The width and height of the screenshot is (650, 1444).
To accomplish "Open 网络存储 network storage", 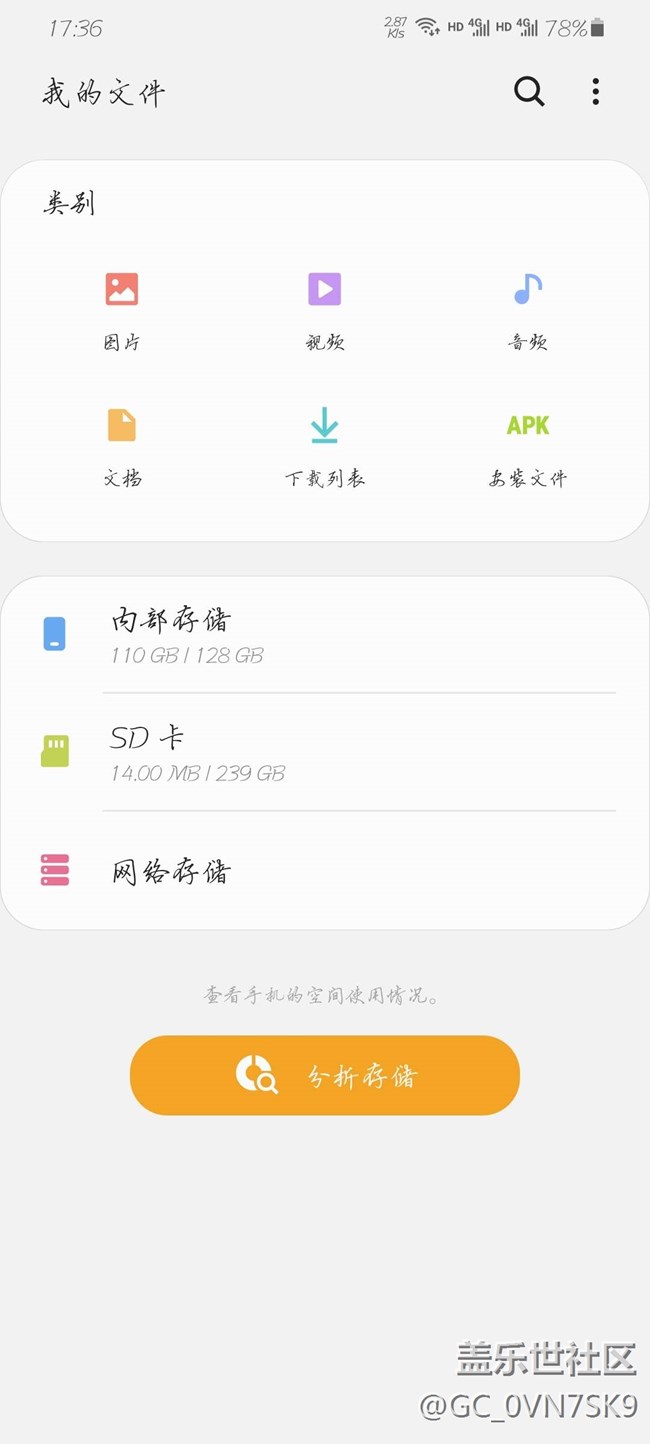I will [325, 871].
